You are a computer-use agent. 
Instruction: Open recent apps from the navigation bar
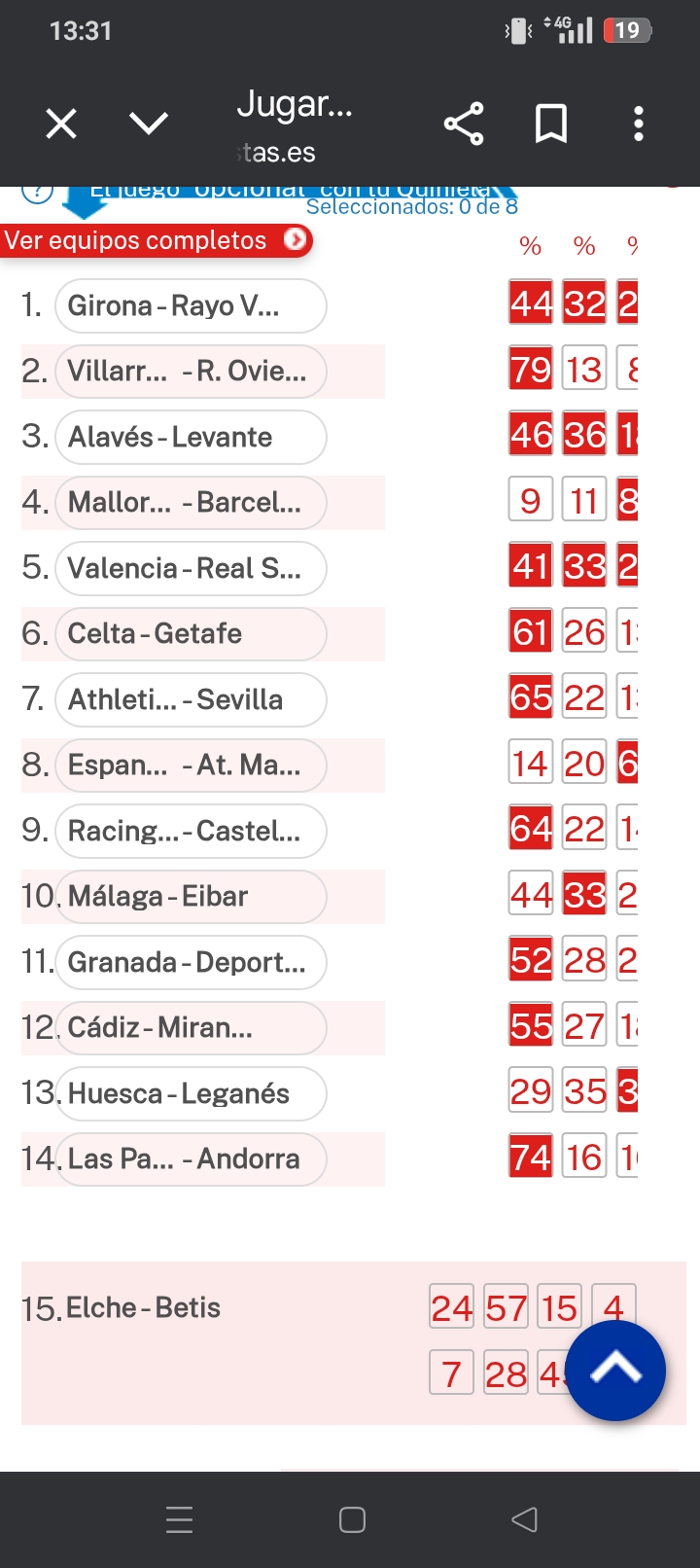point(180,1519)
